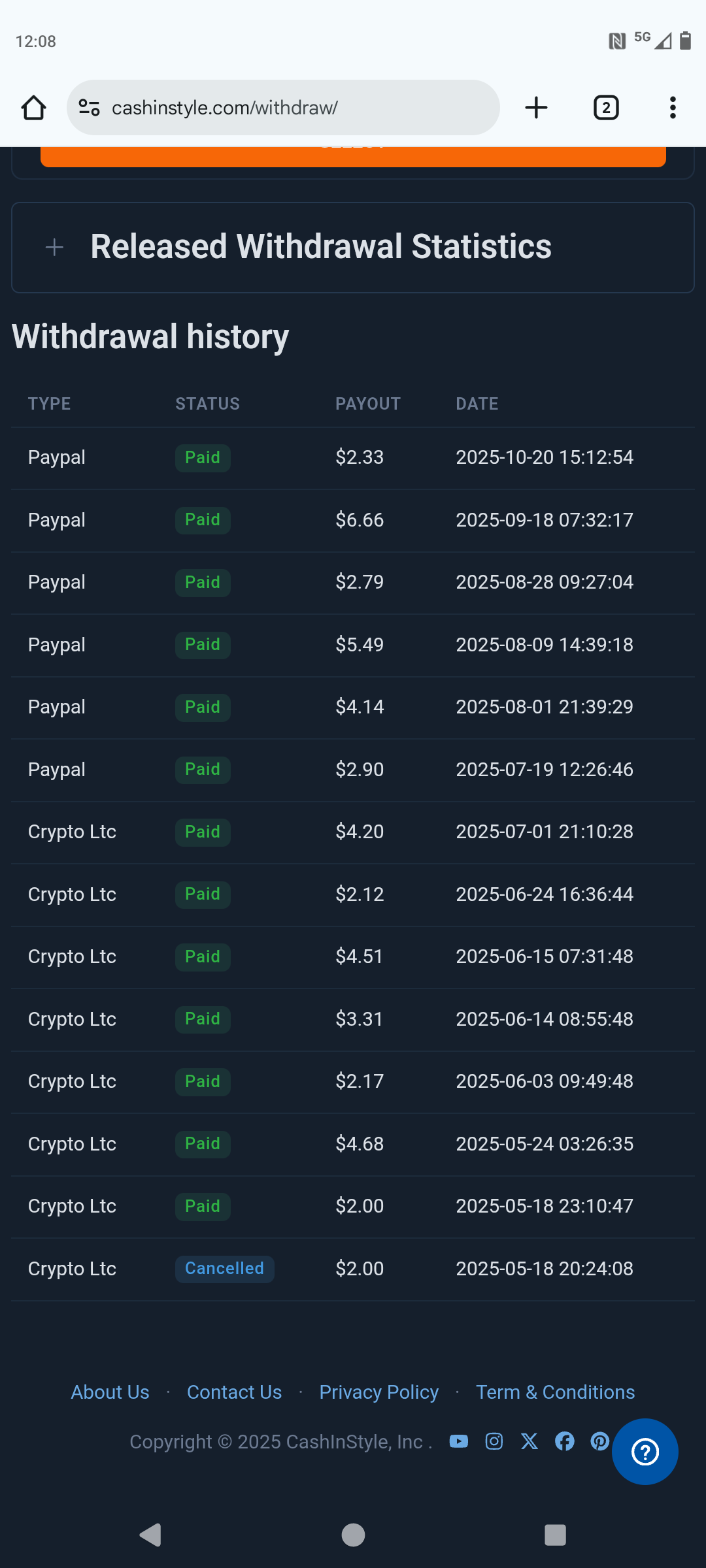Tap the orange button above the statistics
This screenshot has width=706, height=1568.
pyautogui.click(x=353, y=157)
